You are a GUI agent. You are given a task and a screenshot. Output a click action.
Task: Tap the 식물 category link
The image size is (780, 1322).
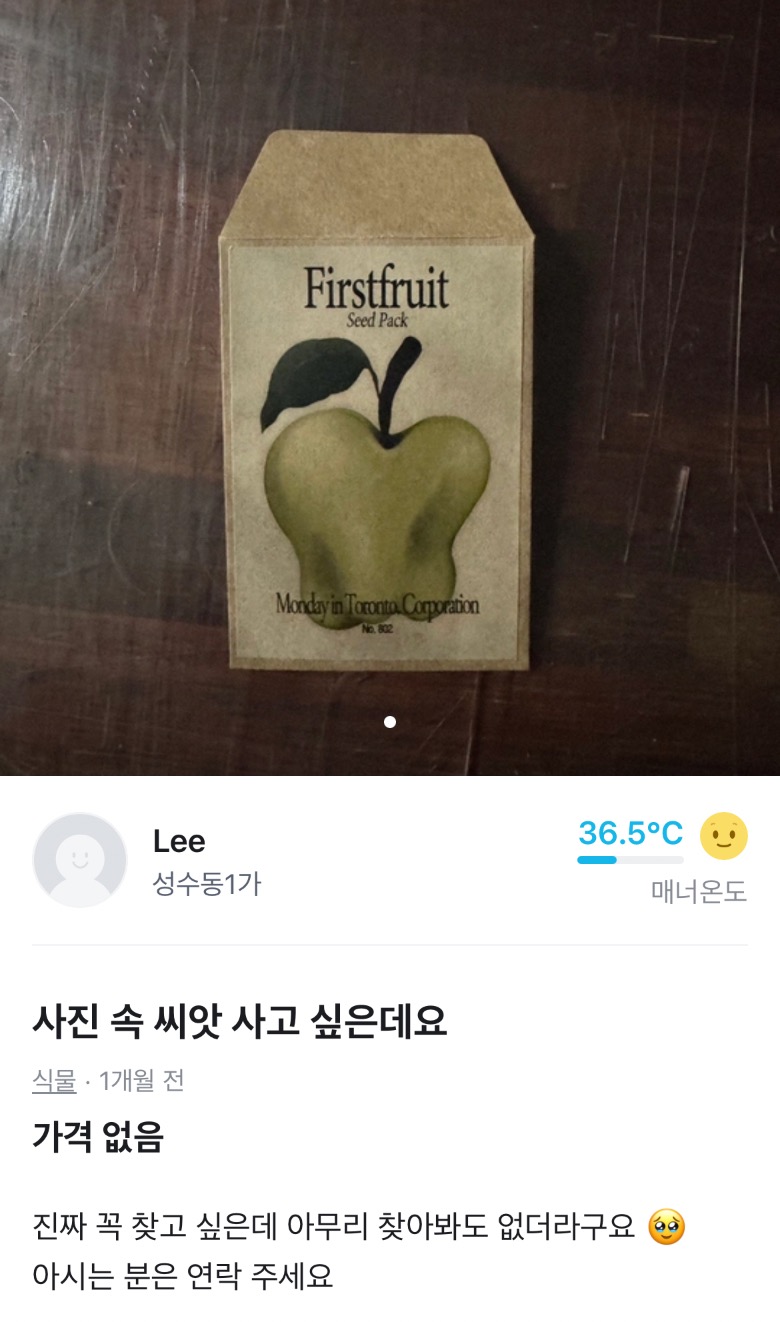pos(54,1080)
